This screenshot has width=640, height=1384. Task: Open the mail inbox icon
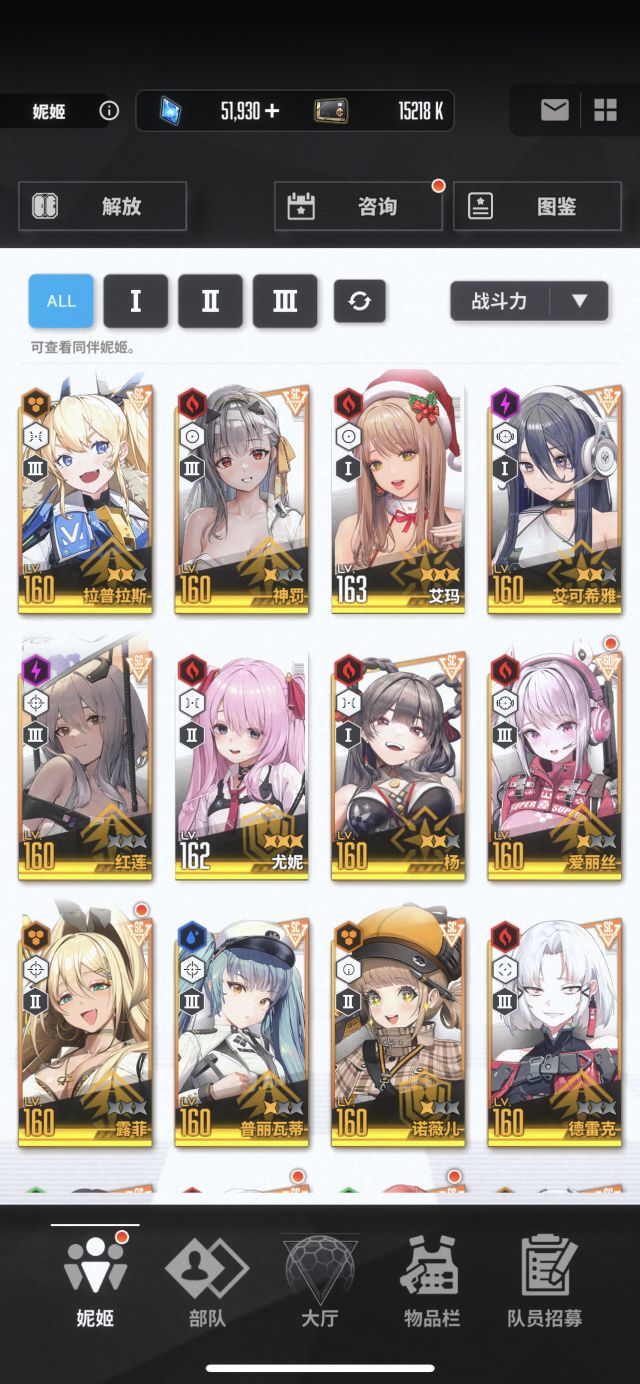click(x=554, y=110)
